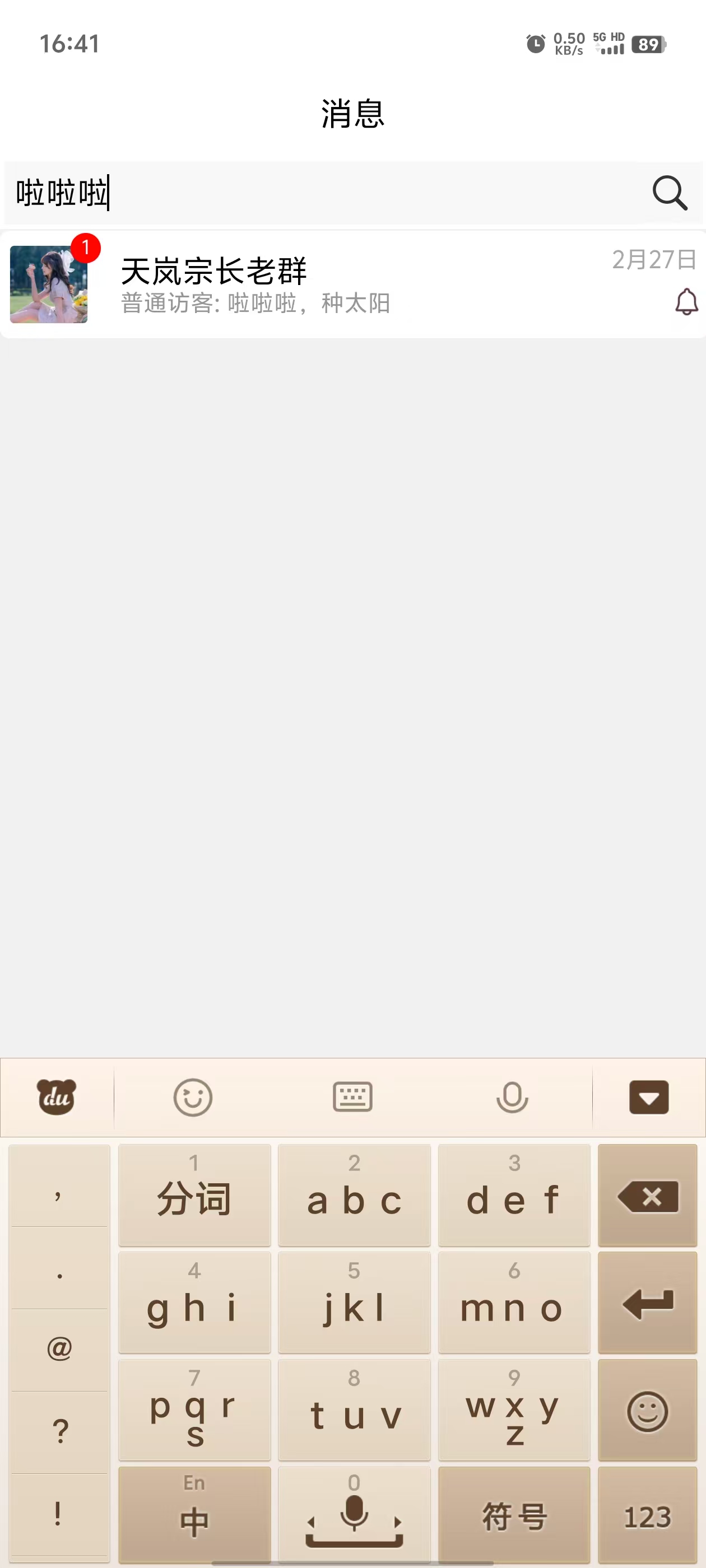This screenshot has height=1568, width=706.
Task: Start voice input from toolbar microphone
Action: tap(512, 1097)
